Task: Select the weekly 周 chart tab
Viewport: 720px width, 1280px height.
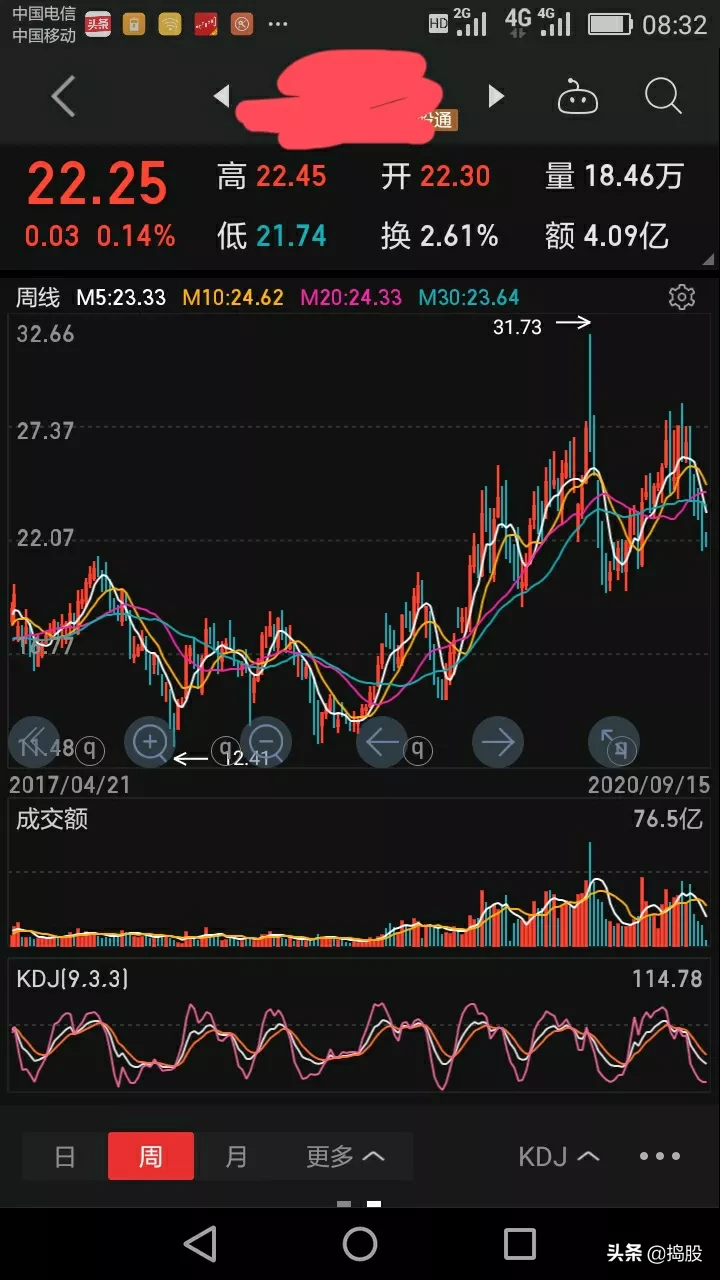Action: click(150, 1157)
